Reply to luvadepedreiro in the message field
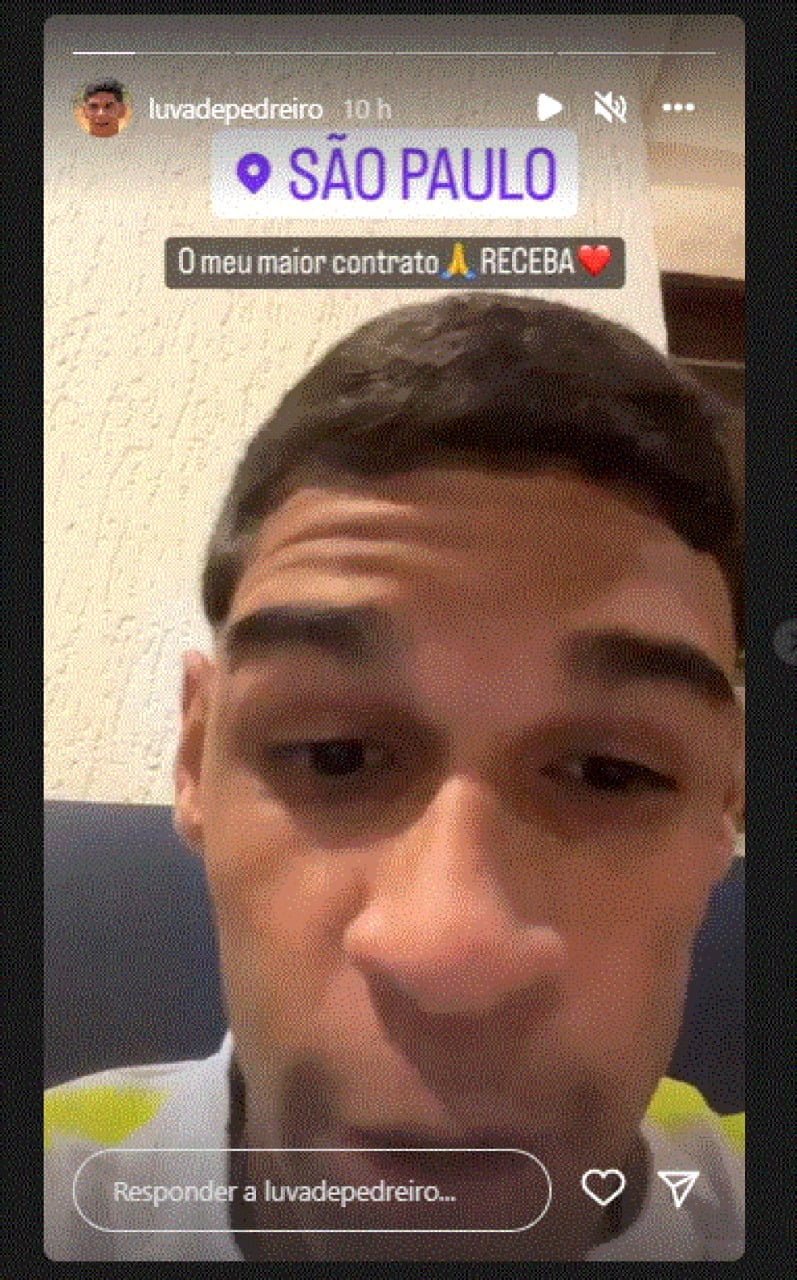 (312, 1191)
